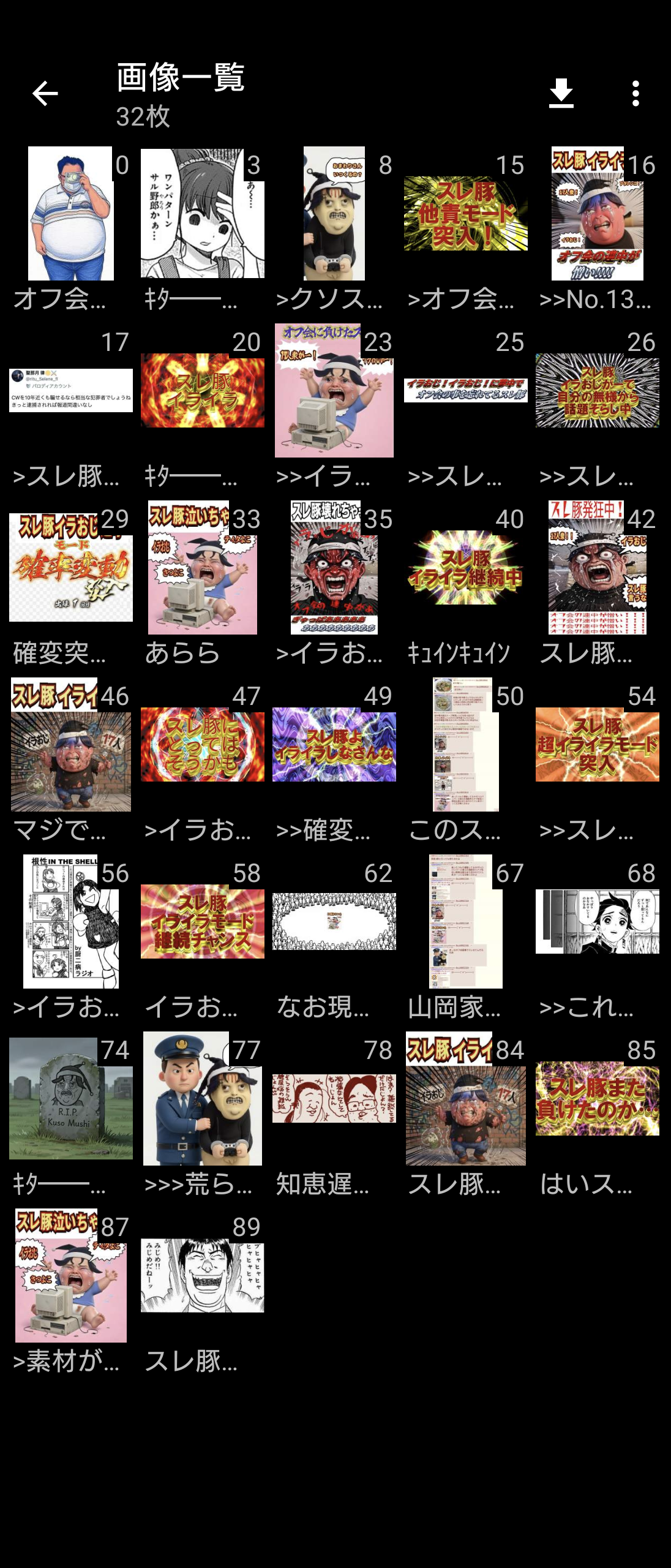Open gravestone image numbered 74

(70, 1099)
